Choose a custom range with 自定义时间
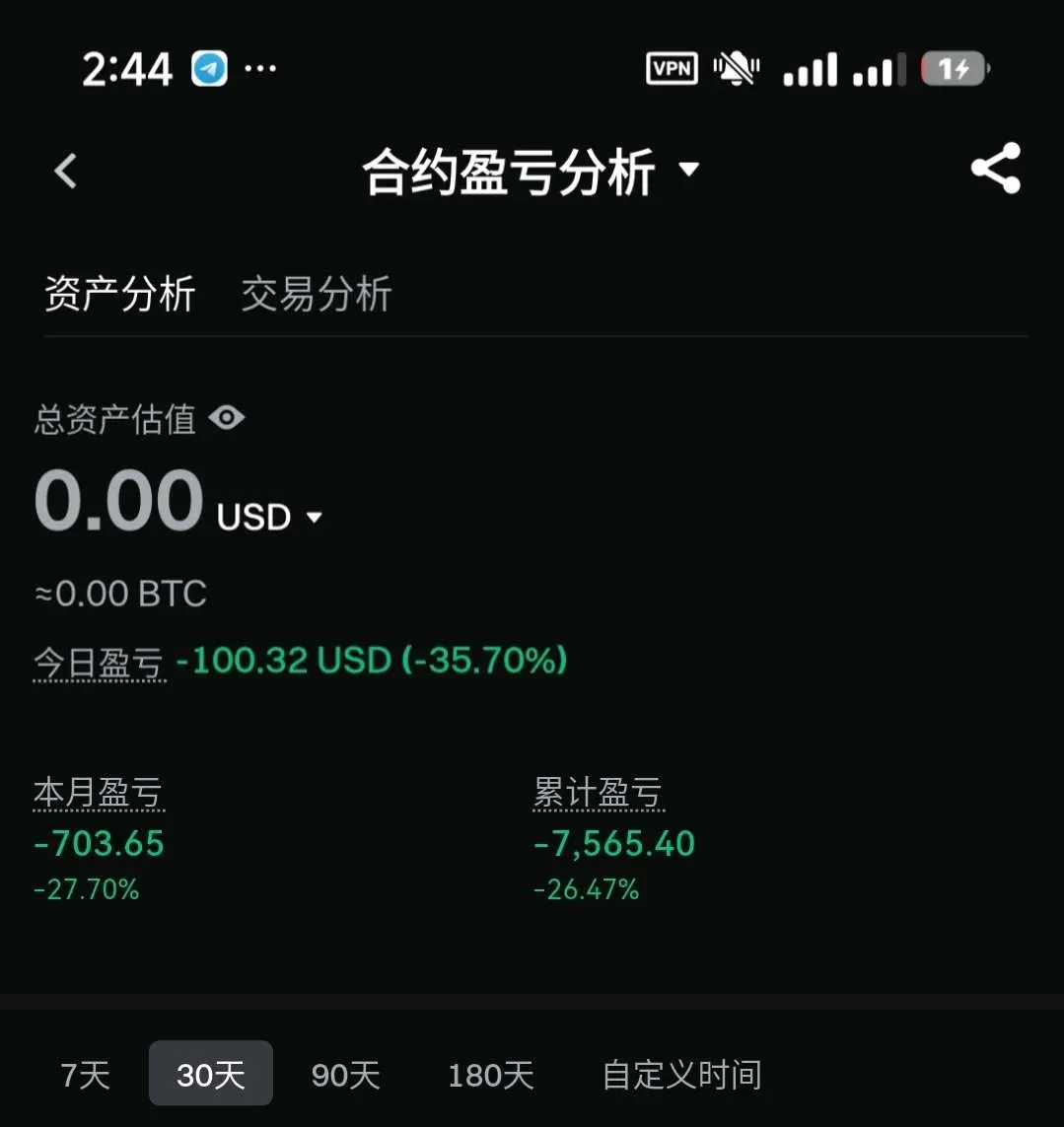Image resolution: width=1064 pixels, height=1127 pixels. [x=681, y=1075]
